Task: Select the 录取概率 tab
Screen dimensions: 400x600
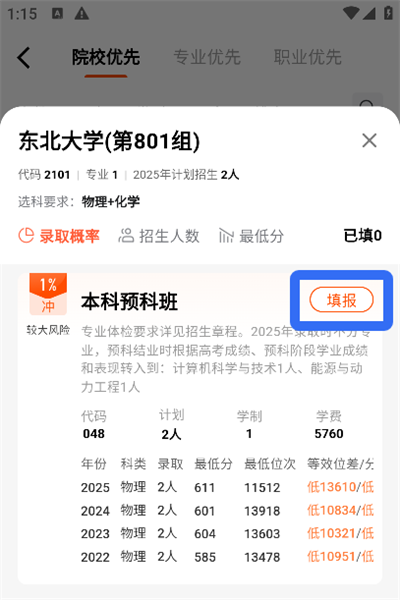Action: point(59,236)
